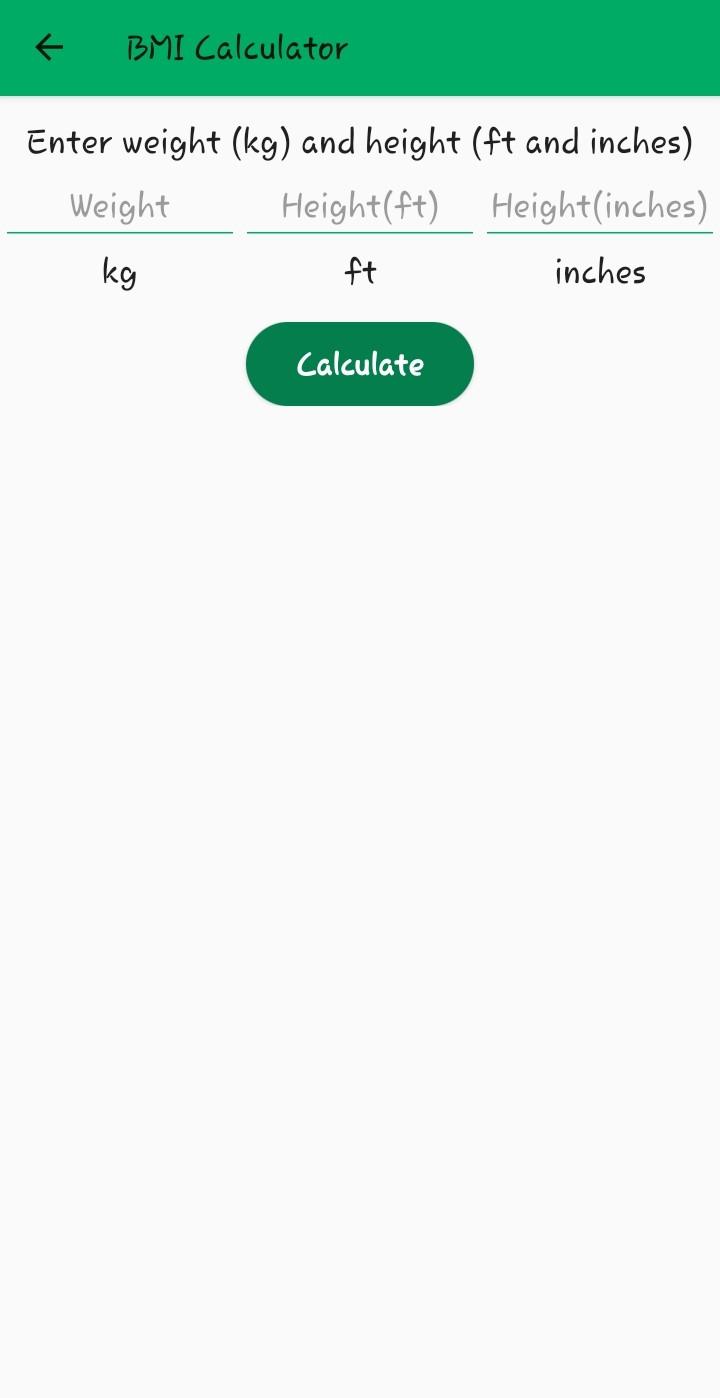Tap the Height(inches) input field
720x1398 pixels.
click(x=599, y=207)
